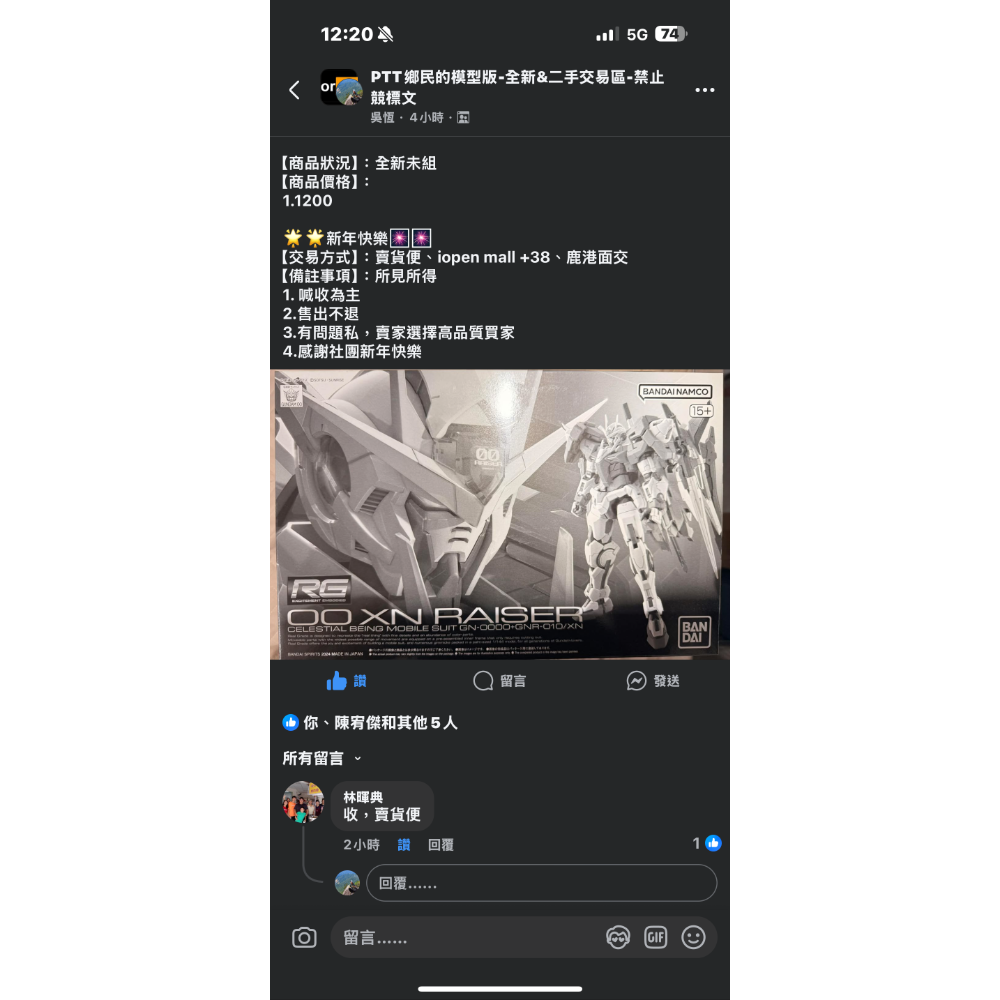View reactions on 林暉典's comment

[707, 843]
